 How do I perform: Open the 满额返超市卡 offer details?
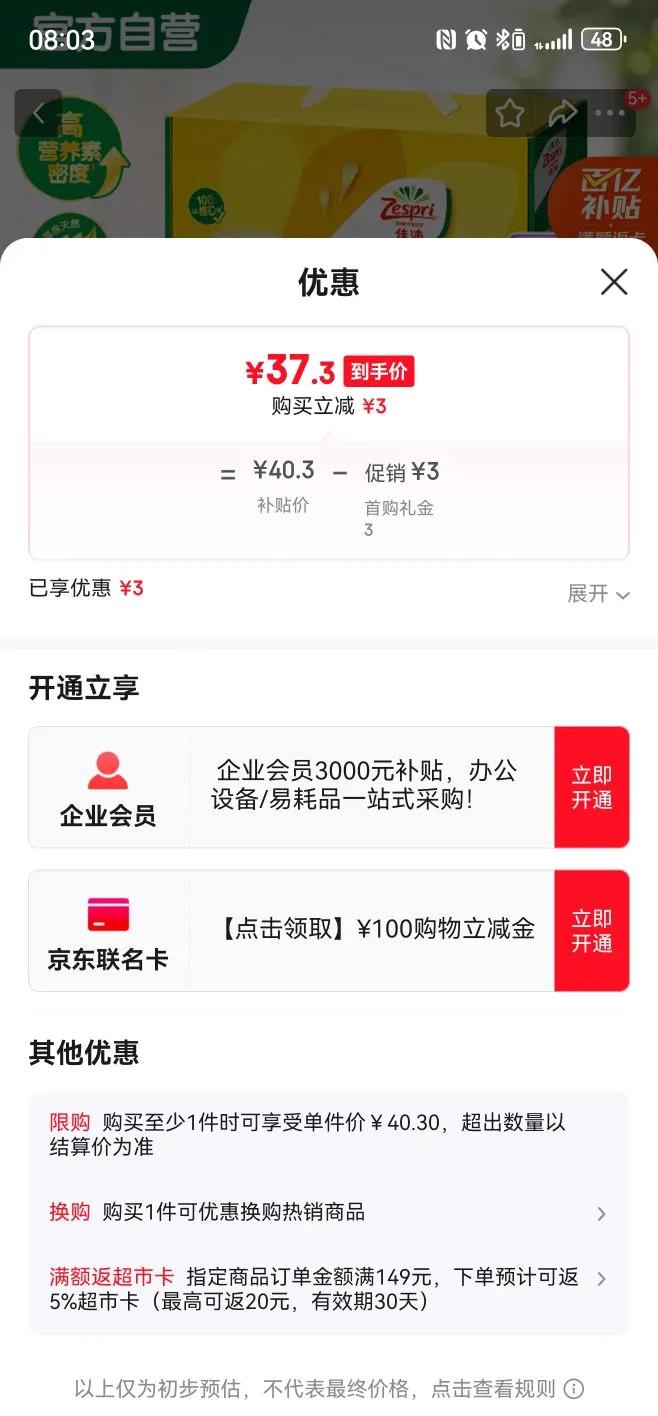[x=329, y=1289]
